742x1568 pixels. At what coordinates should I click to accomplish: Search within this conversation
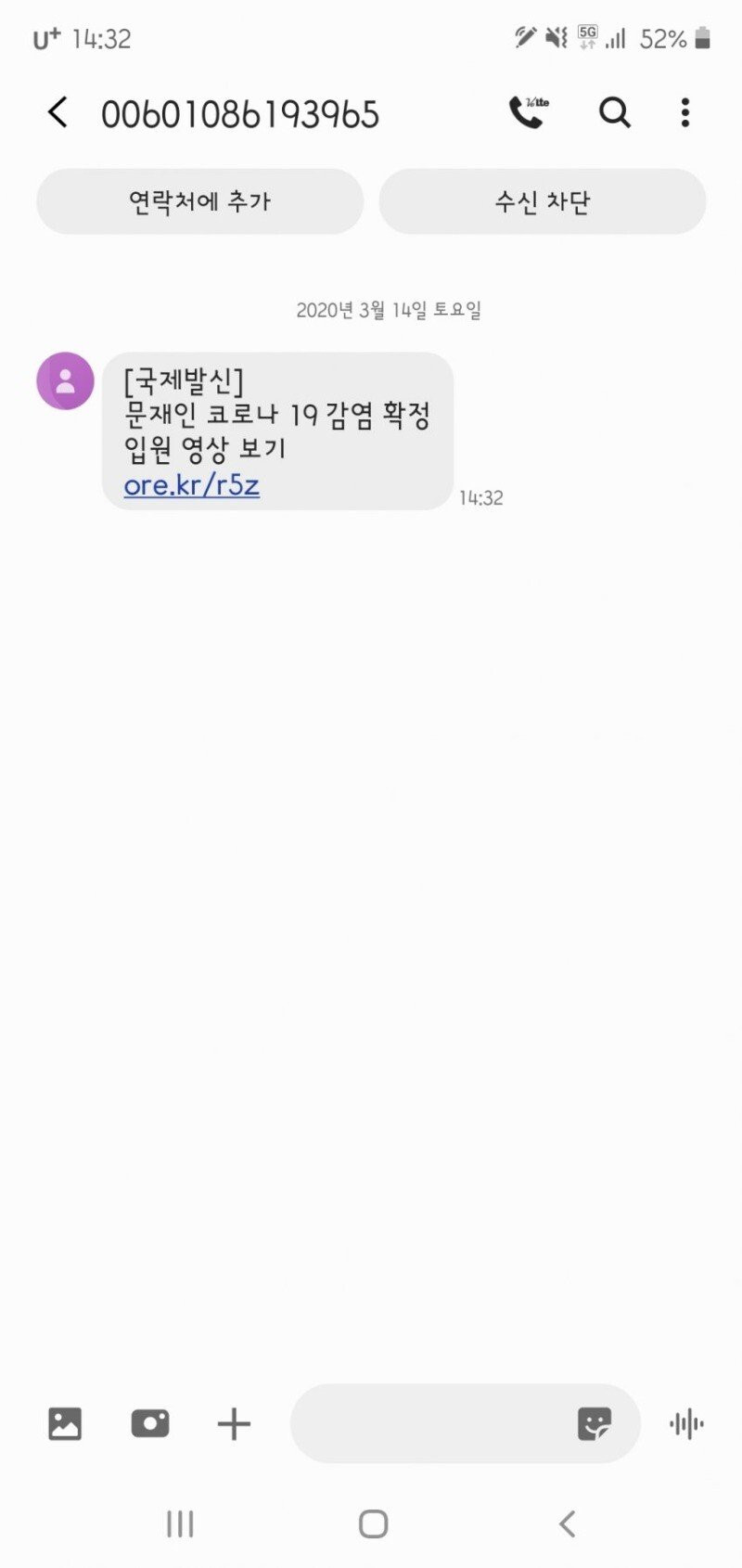pyautogui.click(x=614, y=113)
